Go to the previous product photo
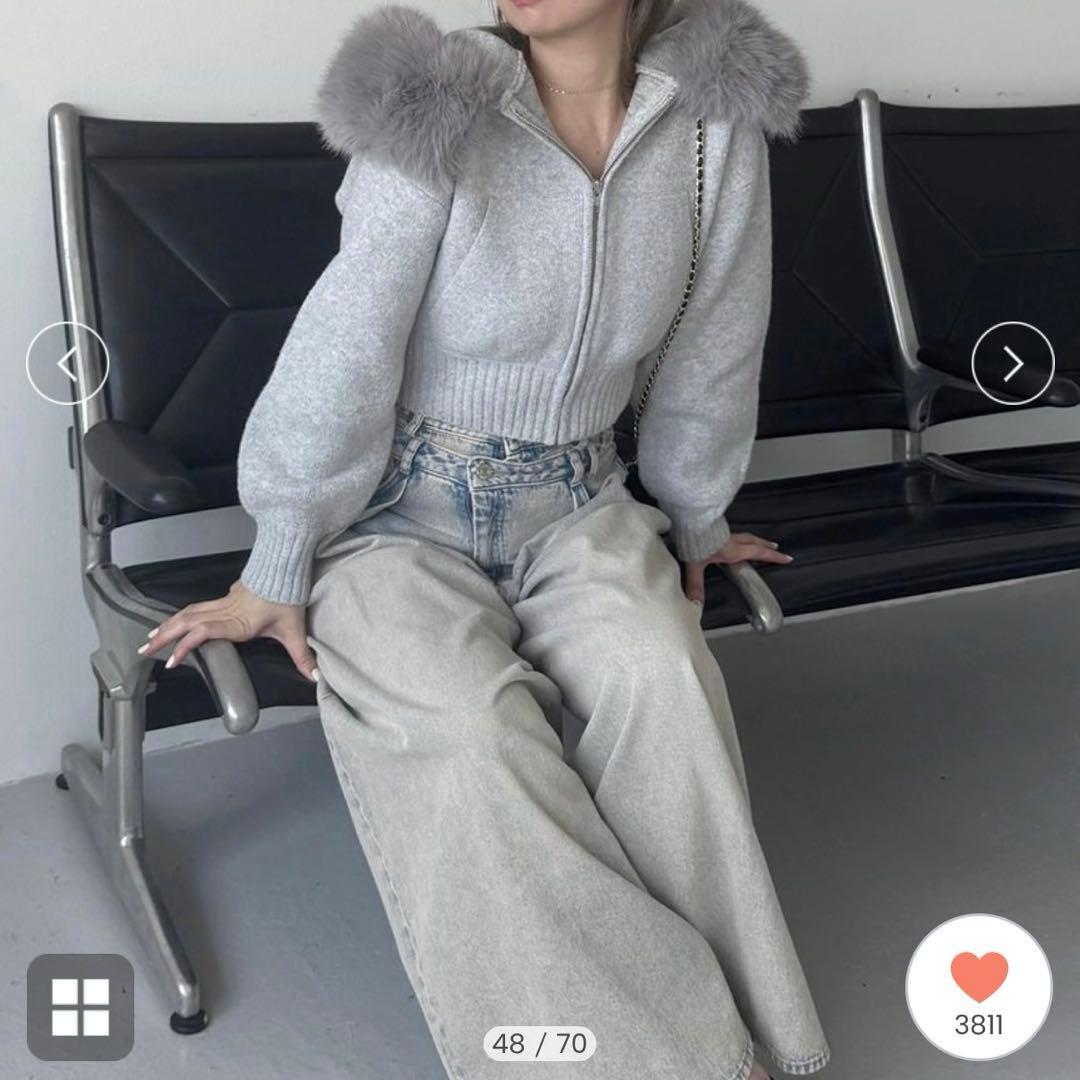This screenshot has width=1080, height=1080. point(67,363)
